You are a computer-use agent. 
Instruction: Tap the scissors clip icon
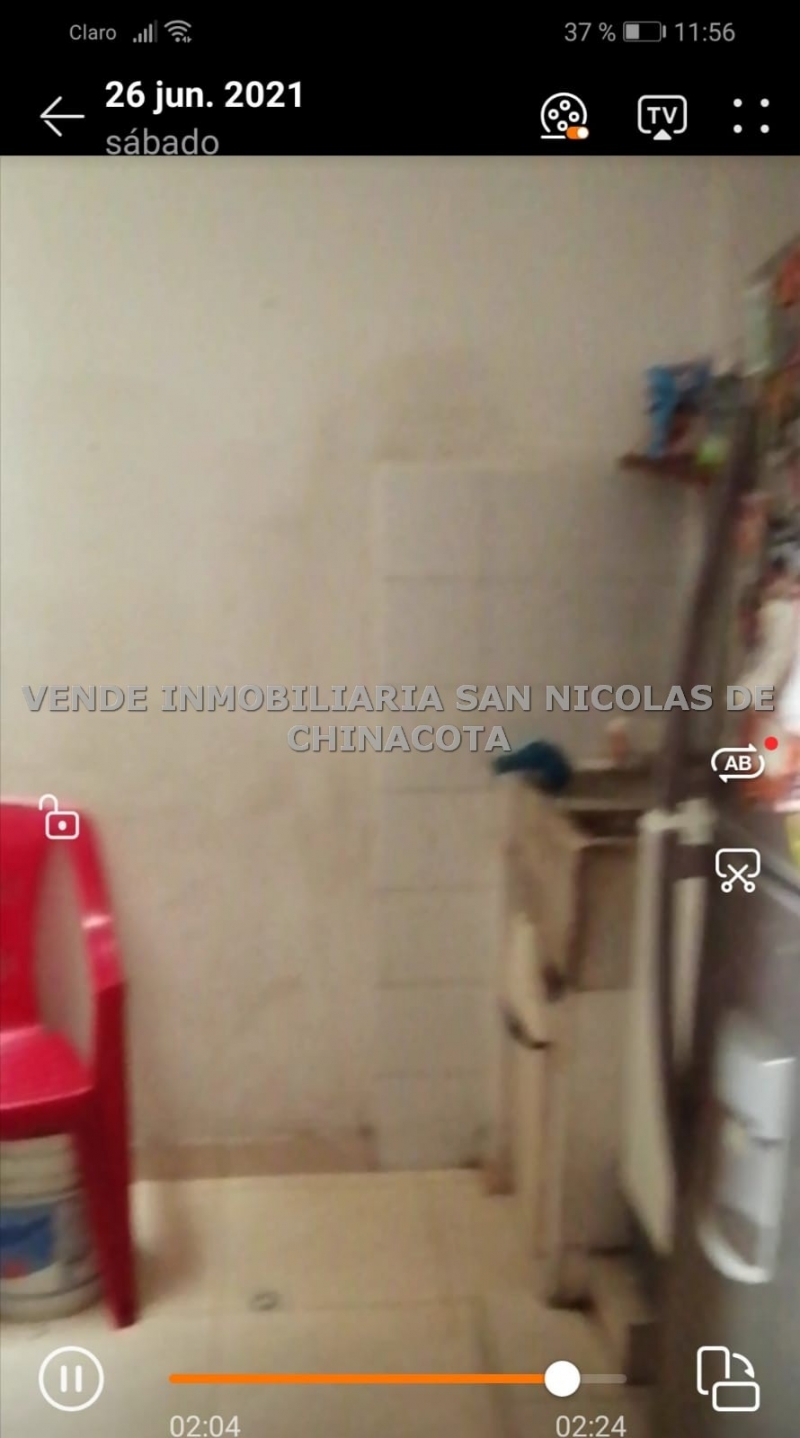[x=738, y=870]
